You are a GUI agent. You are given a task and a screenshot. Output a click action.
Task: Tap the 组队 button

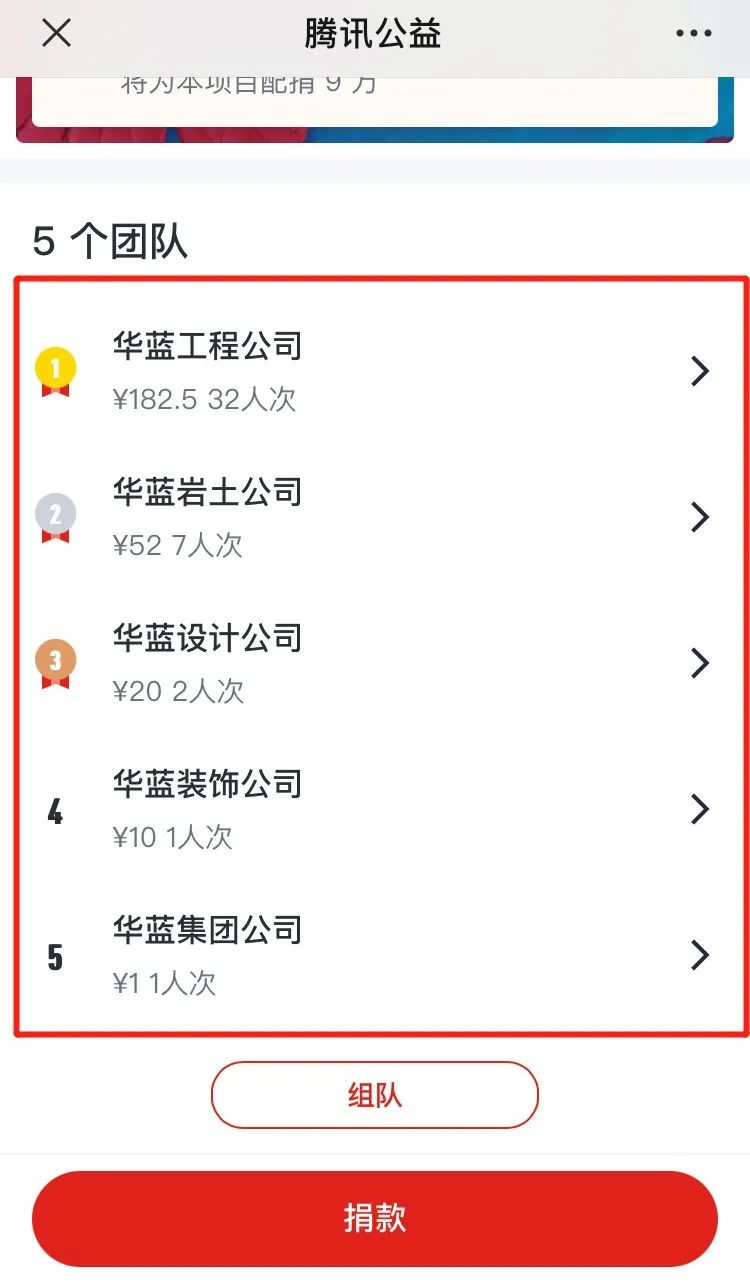pos(375,1095)
